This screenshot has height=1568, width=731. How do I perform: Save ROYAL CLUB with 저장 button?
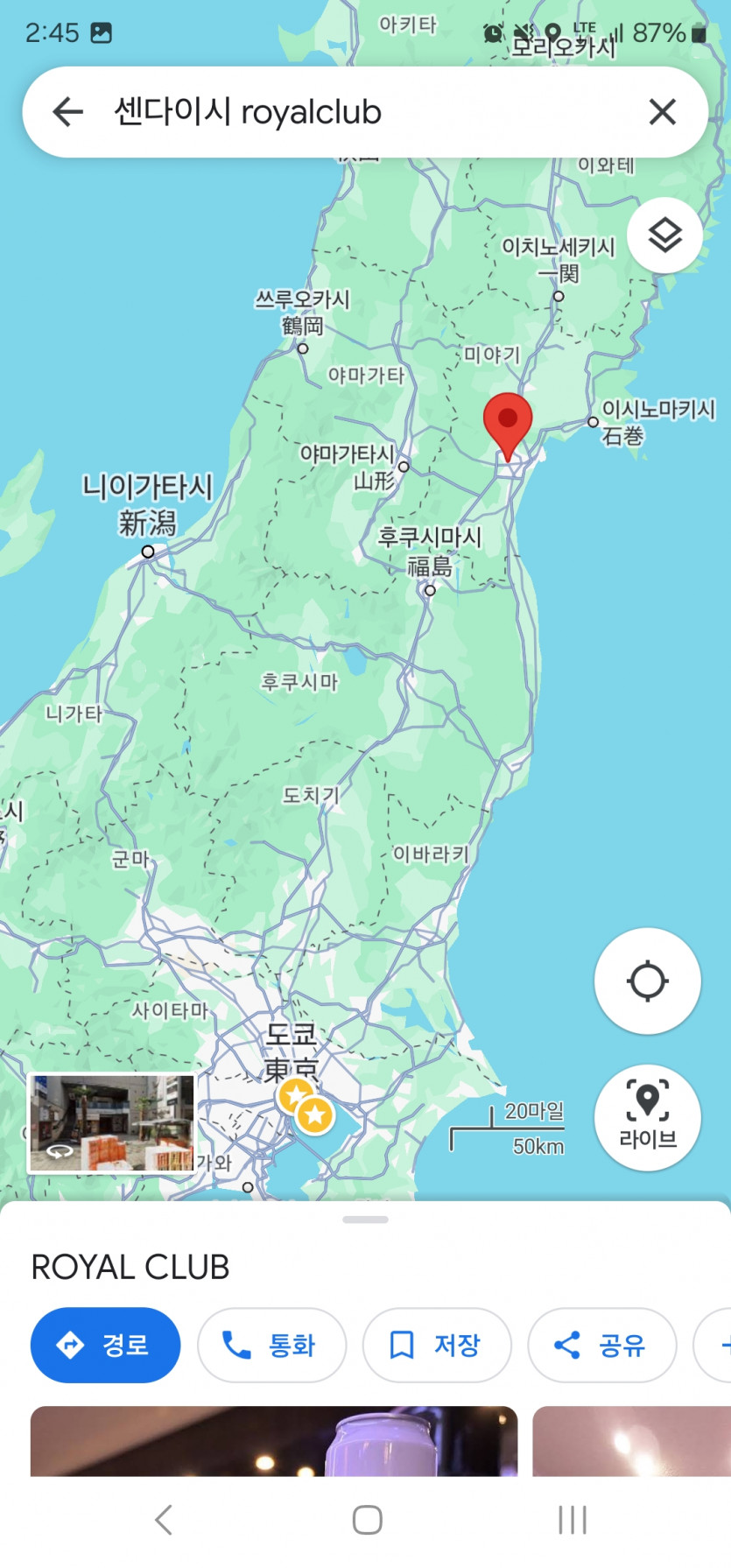[x=436, y=1345]
